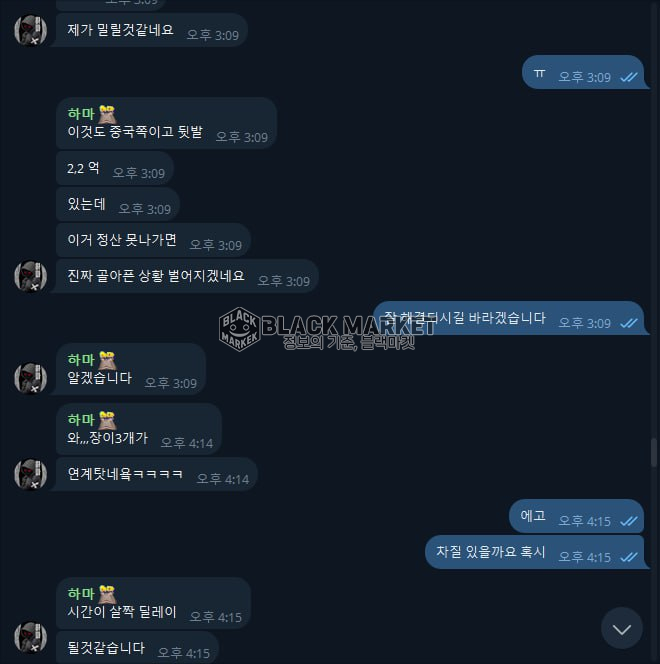Tap sender name 하마 above '와,,,장이3개가'
This screenshot has width=660, height=664.
81,420
